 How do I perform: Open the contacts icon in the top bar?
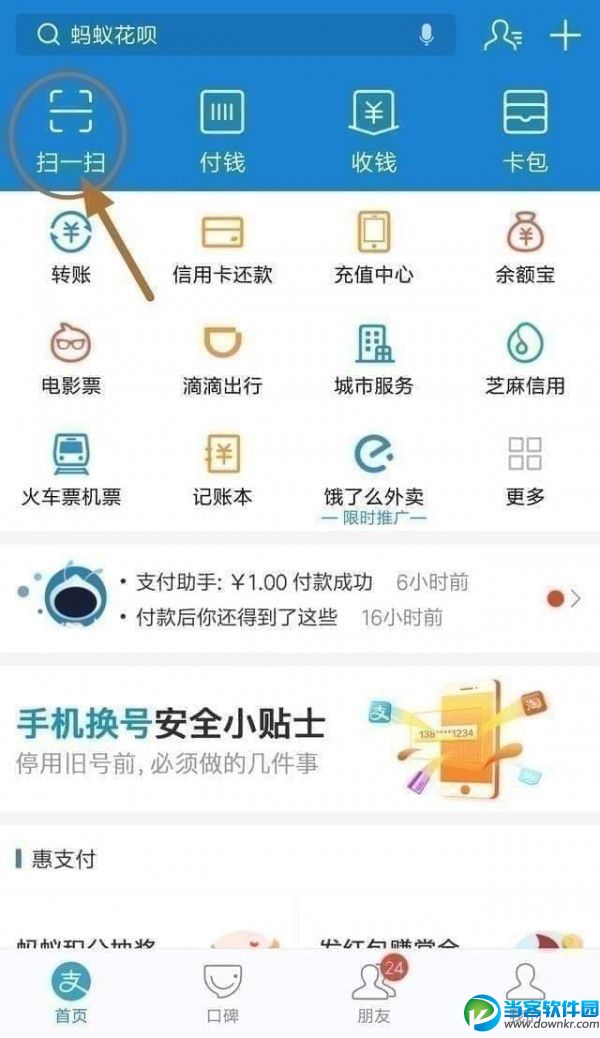(x=502, y=36)
